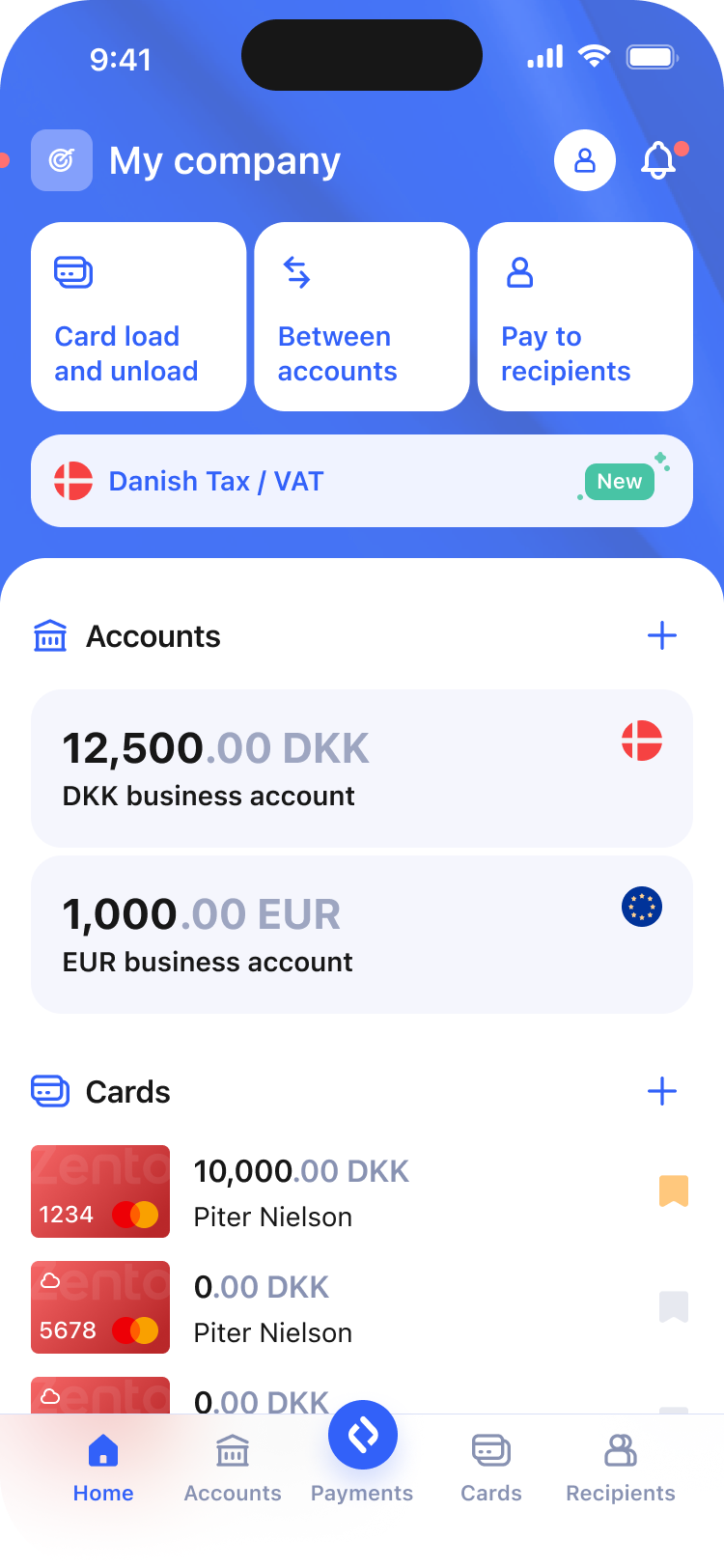
Task: View the EUR business account
Action: point(362,935)
